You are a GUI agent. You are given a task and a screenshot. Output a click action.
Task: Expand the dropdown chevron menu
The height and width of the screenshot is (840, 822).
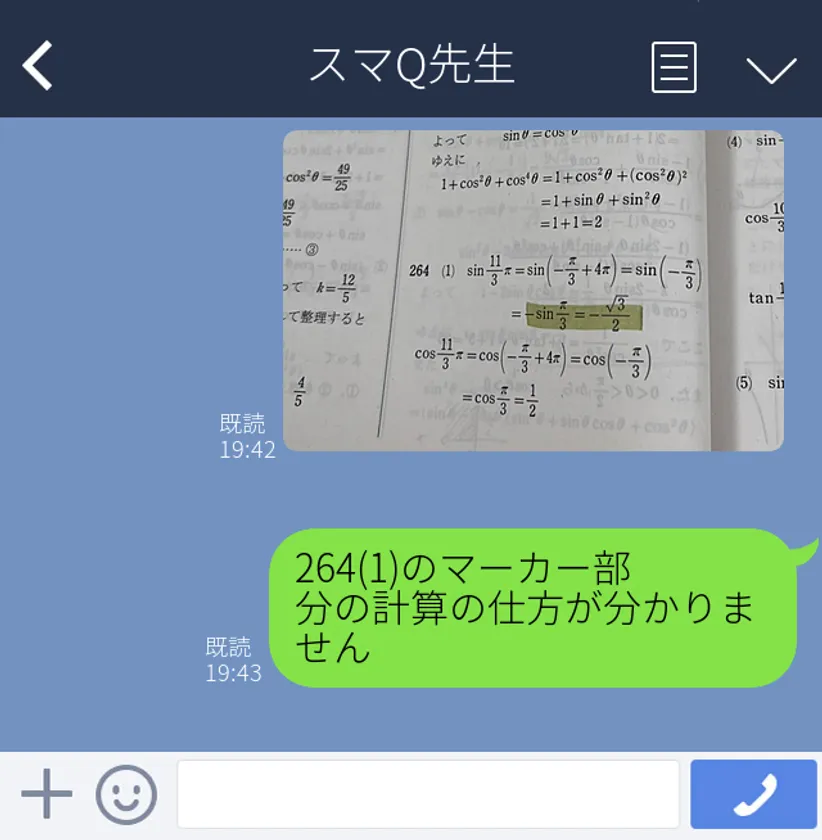[771, 69]
